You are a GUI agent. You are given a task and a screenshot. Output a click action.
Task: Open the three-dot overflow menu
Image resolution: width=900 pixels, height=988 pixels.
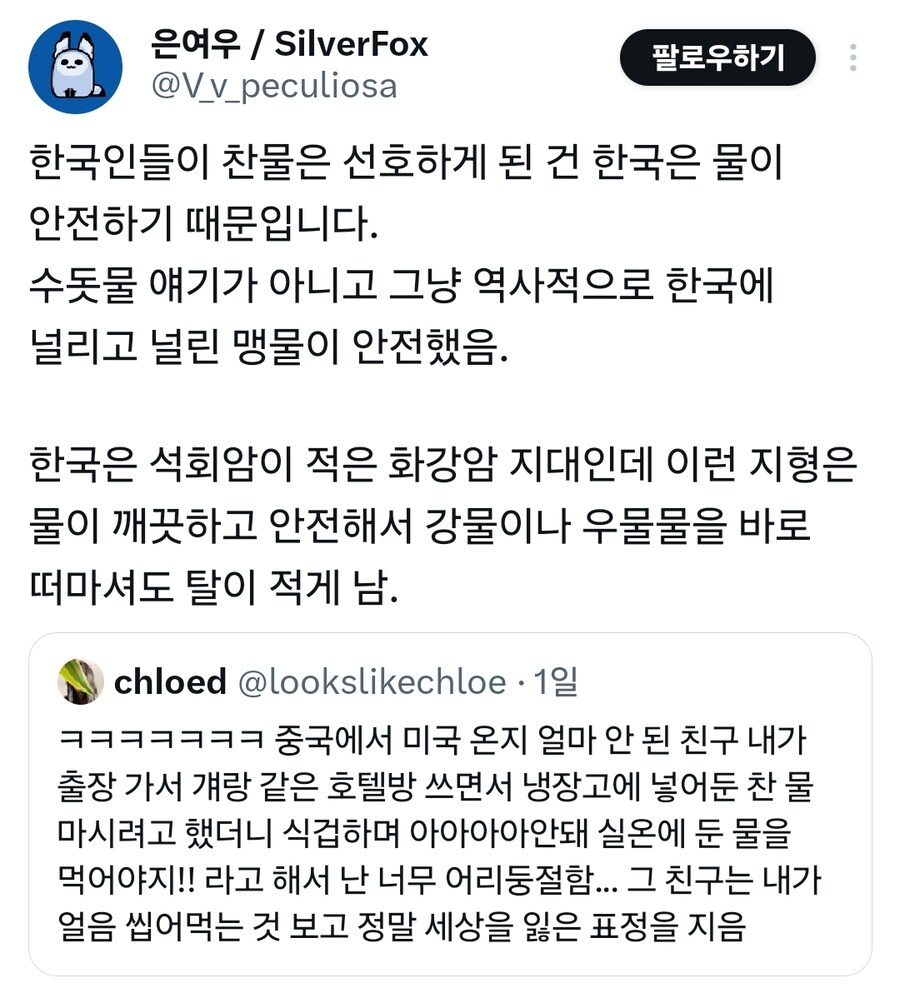pos(853,57)
